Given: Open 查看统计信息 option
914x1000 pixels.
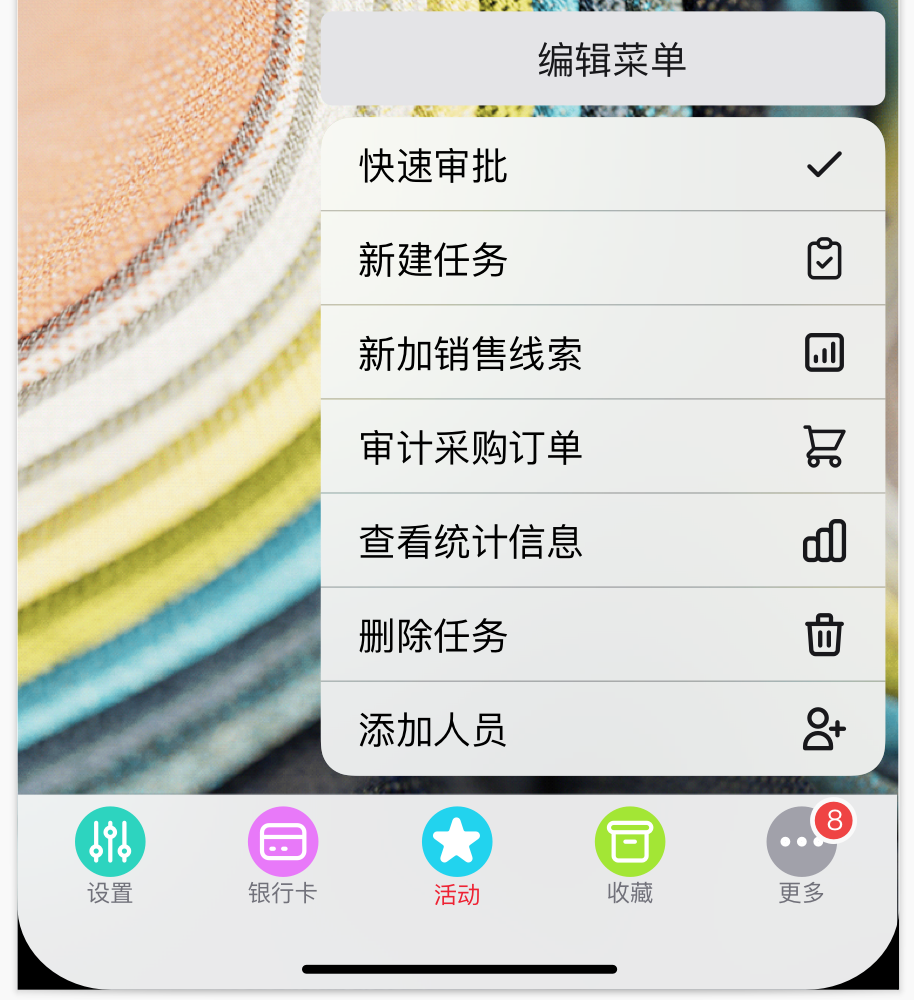Looking at the screenshot, I should [x=602, y=541].
